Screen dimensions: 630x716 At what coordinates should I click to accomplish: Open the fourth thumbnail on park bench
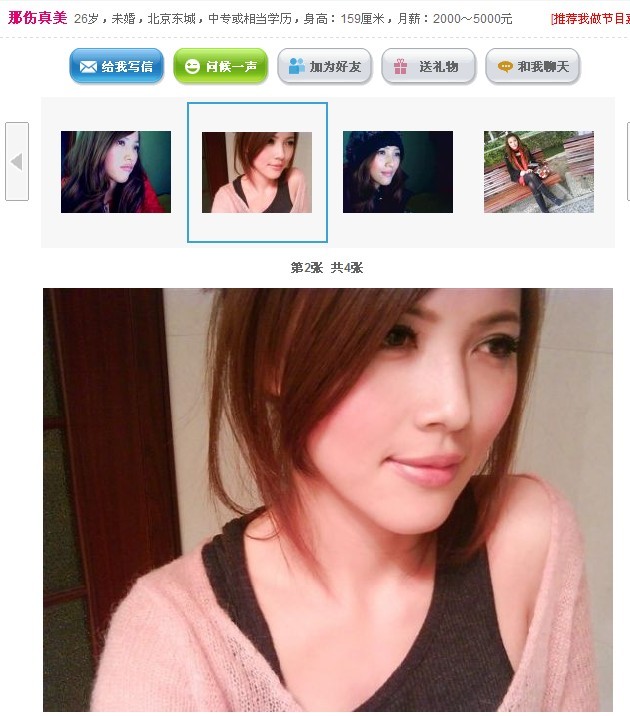click(539, 172)
